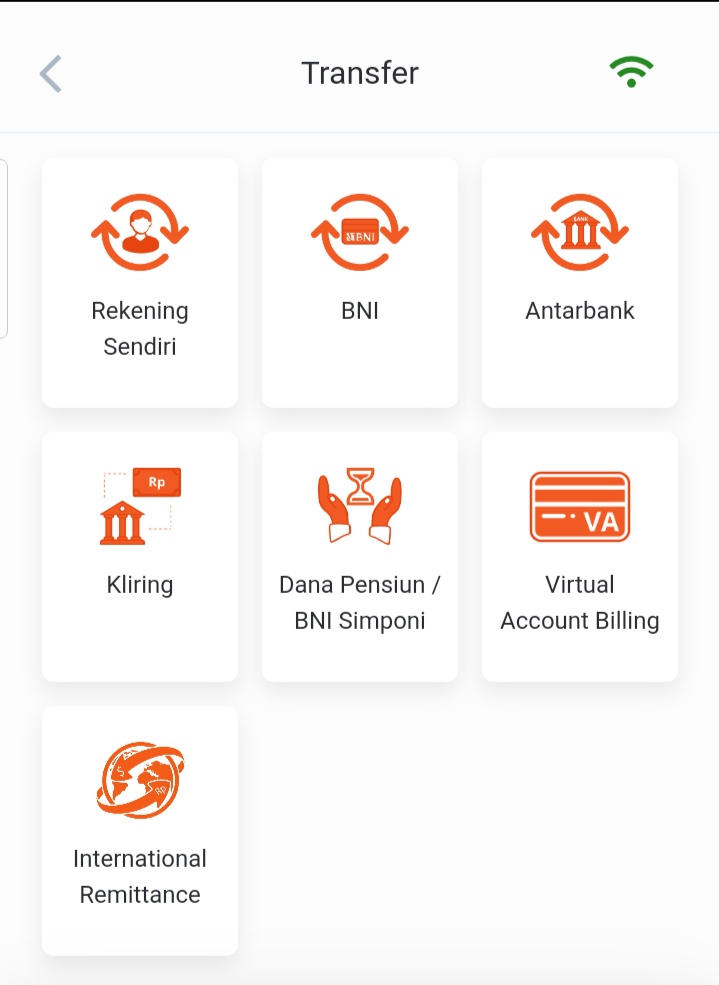Open the Kliring transfer option

140,556
